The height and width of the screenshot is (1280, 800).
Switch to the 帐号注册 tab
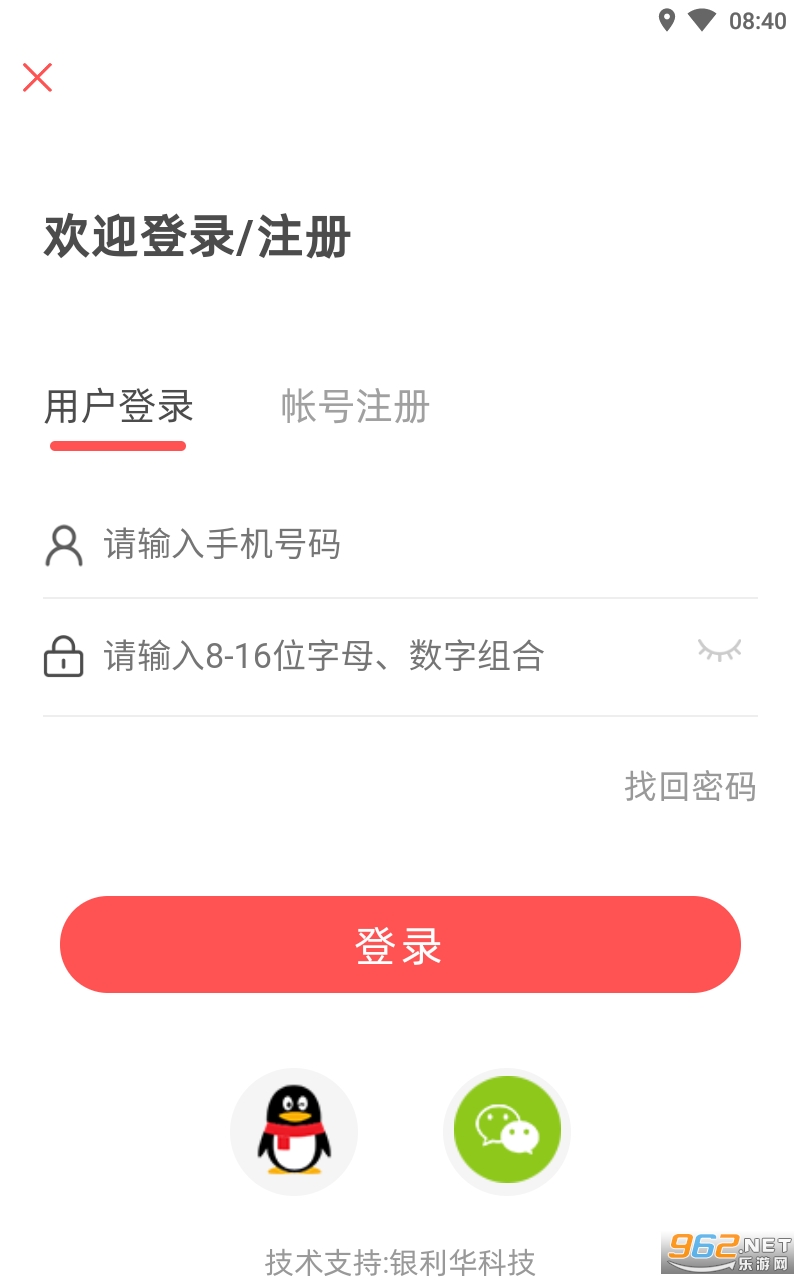[355, 407]
